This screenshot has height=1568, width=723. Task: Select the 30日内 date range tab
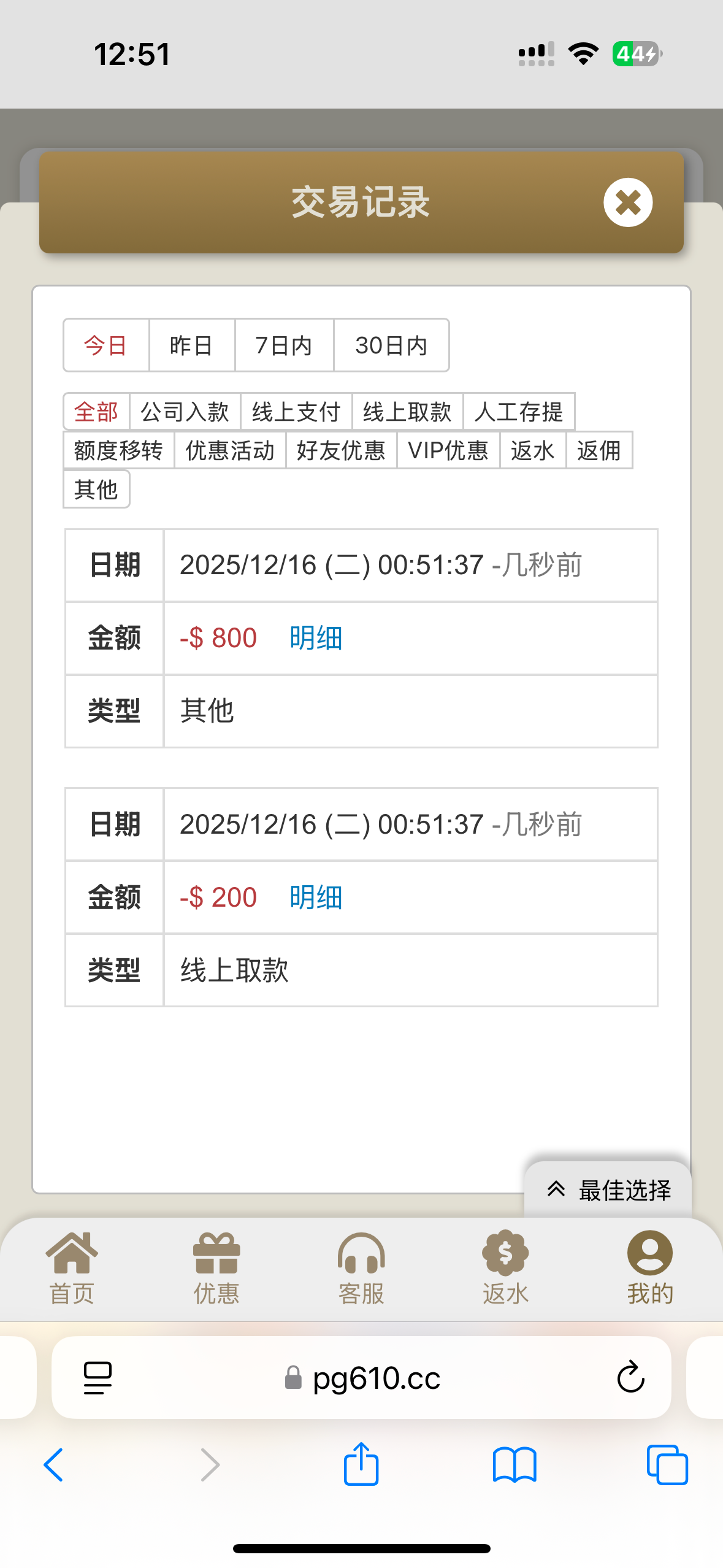(391, 345)
